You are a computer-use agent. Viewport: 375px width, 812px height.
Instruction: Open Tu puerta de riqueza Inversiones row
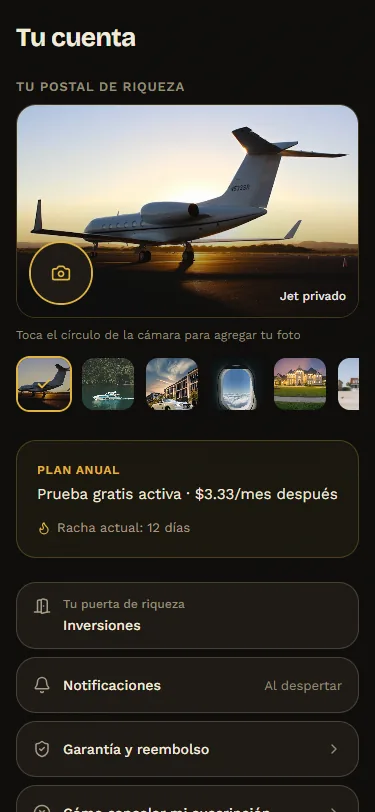[188, 615]
